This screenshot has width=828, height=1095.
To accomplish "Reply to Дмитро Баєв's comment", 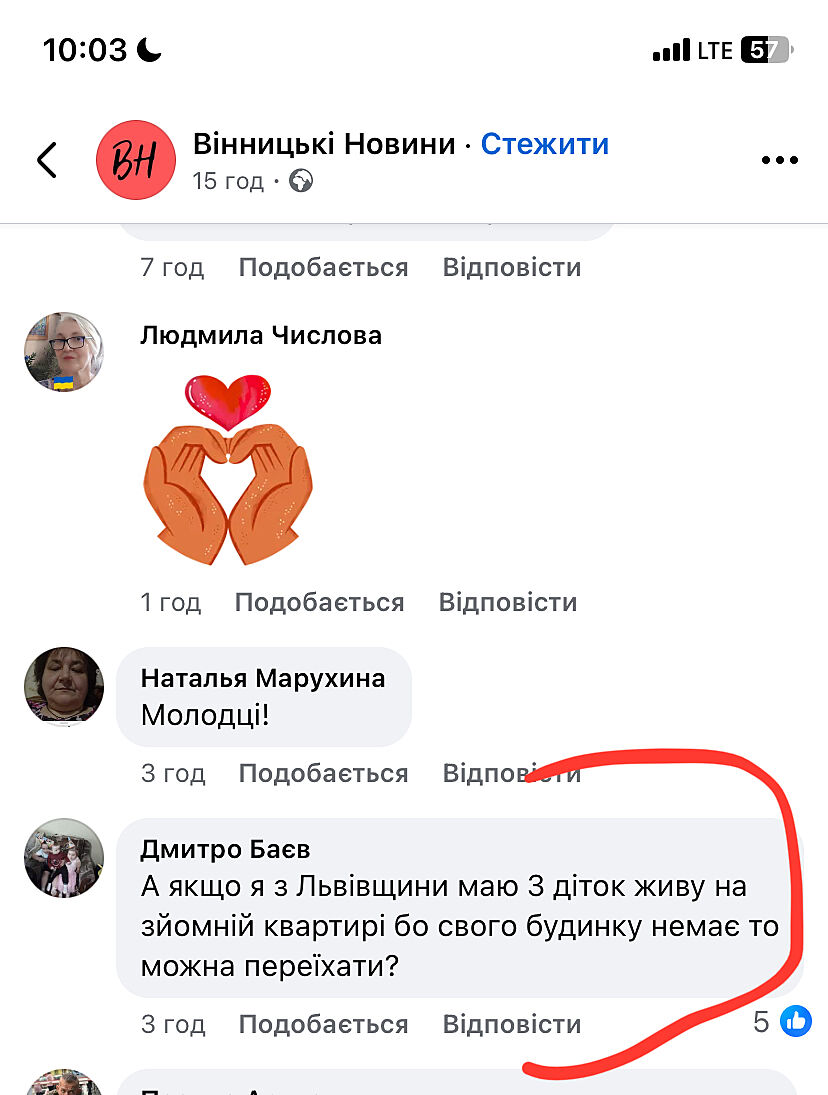I will click(x=512, y=1025).
